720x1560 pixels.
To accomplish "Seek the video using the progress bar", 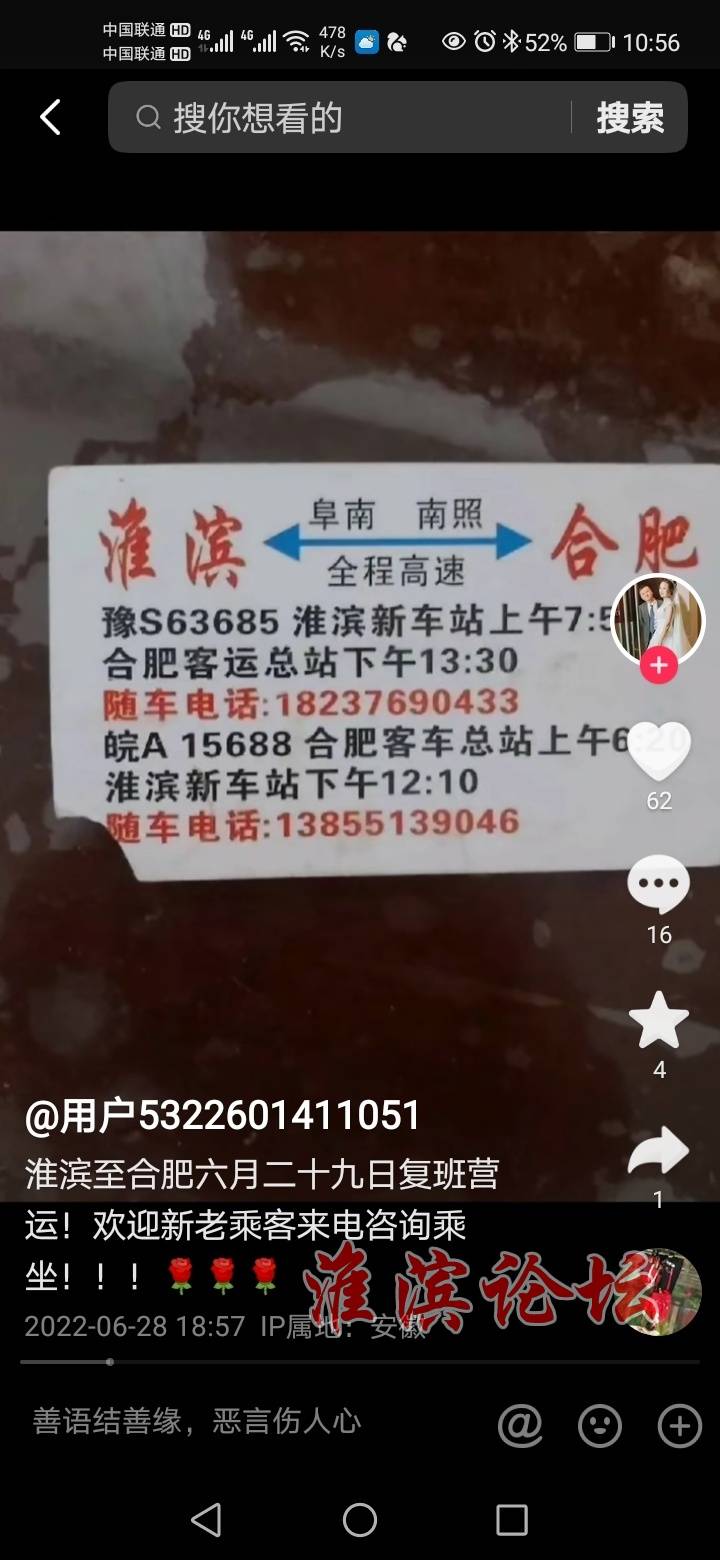I will coord(360,1361).
